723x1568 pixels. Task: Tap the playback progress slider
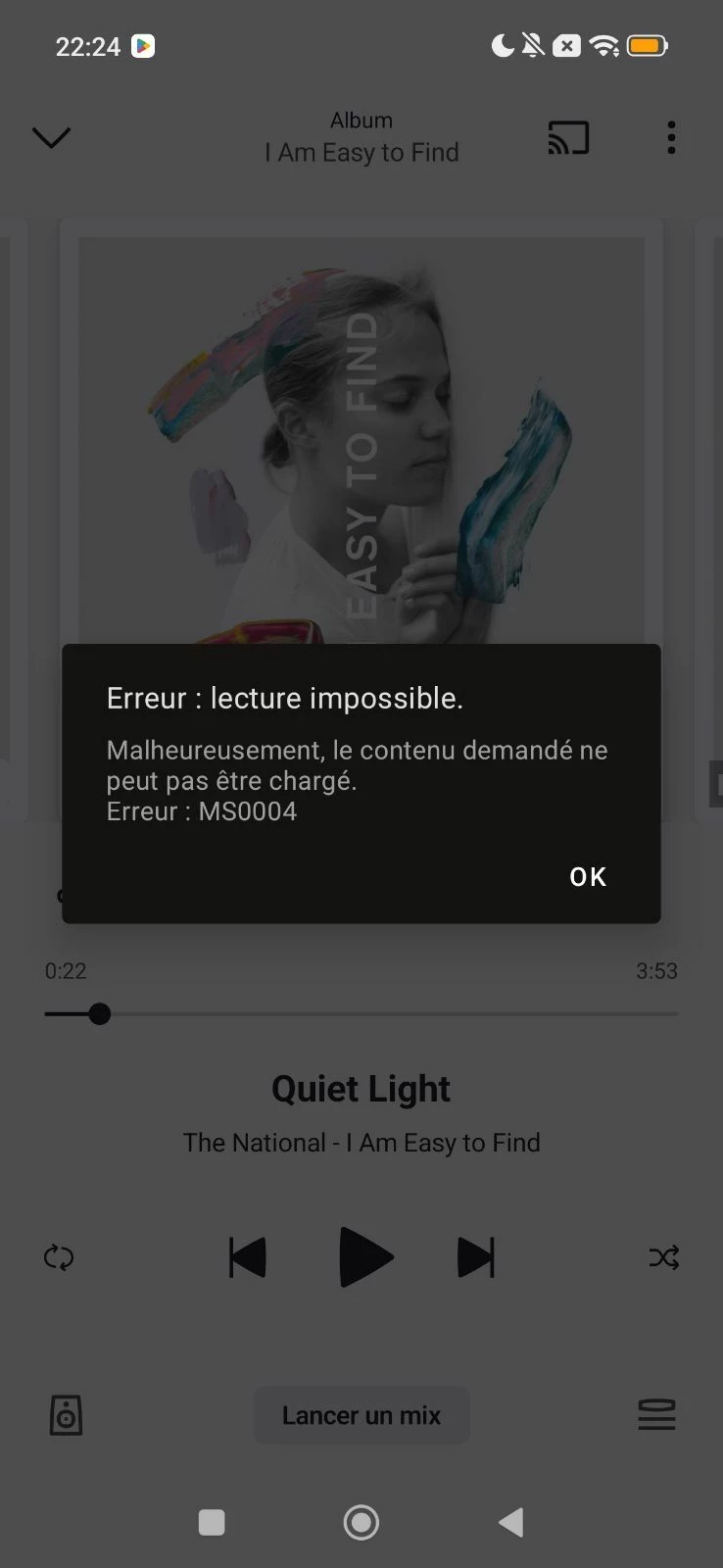(x=361, y=1013)
